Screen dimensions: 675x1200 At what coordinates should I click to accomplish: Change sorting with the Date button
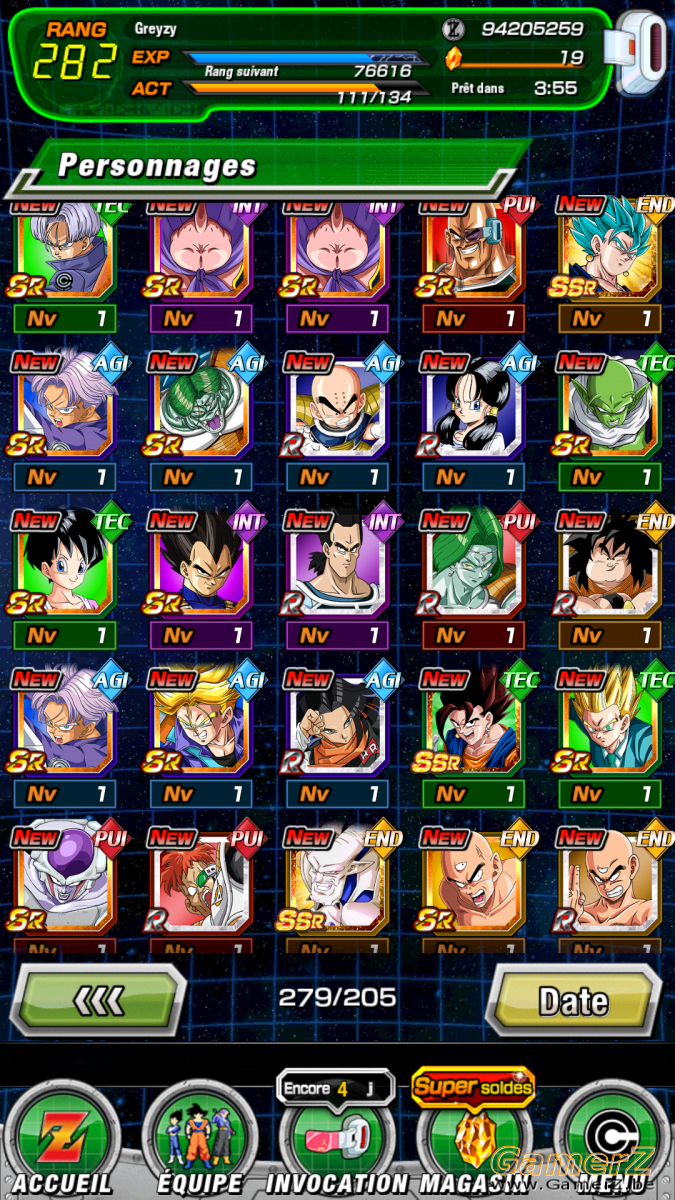tap(574, 999)
